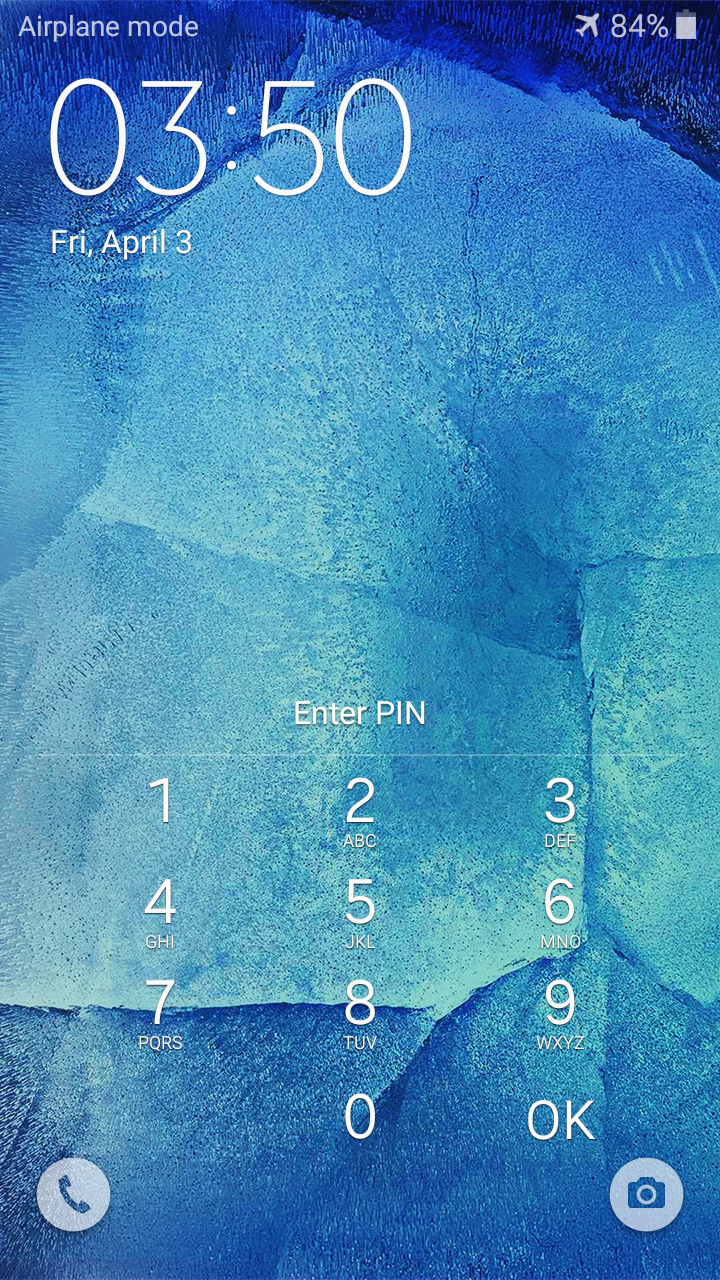
Task: Confirm the PIN with OK
Action: [x=560, y=1121]
